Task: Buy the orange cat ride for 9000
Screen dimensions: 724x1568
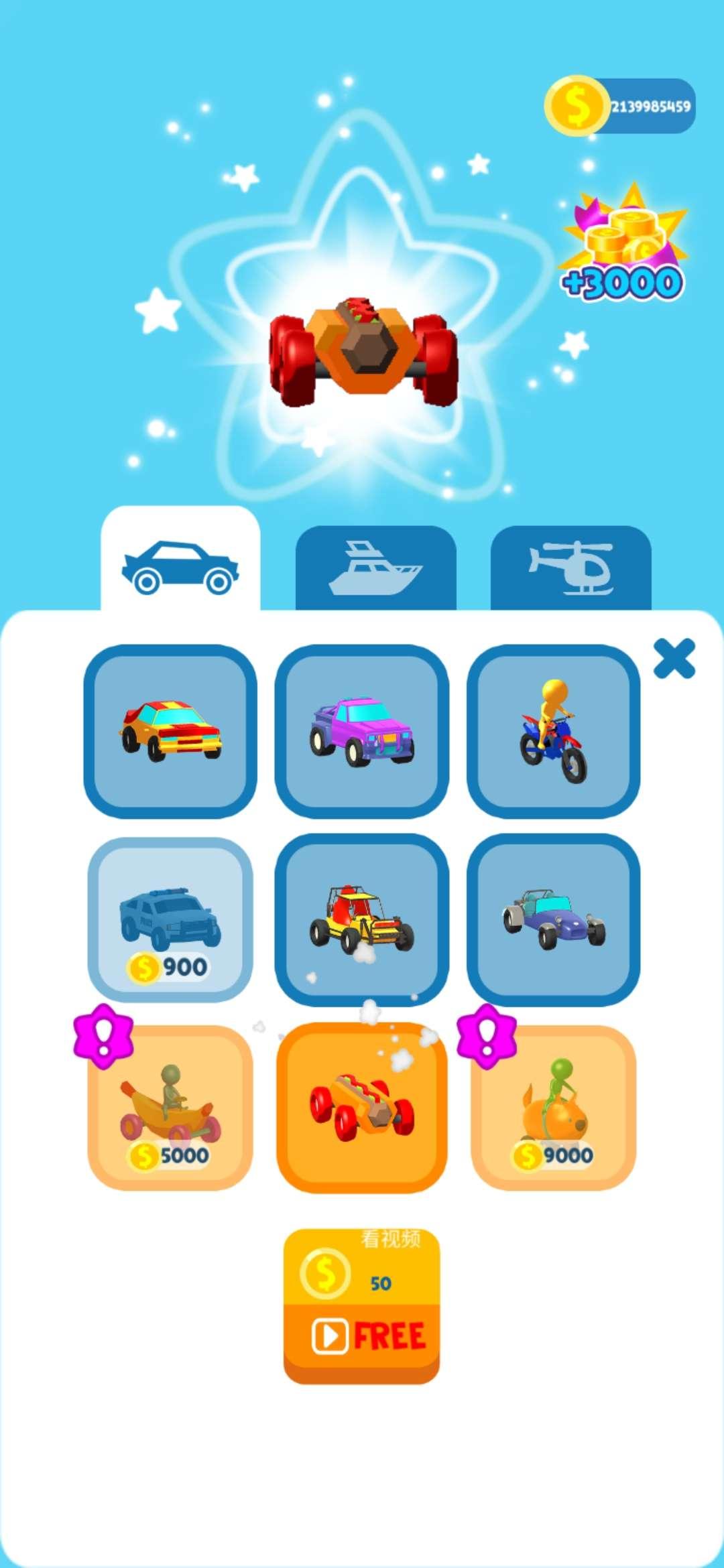Action: point(553,1108)
